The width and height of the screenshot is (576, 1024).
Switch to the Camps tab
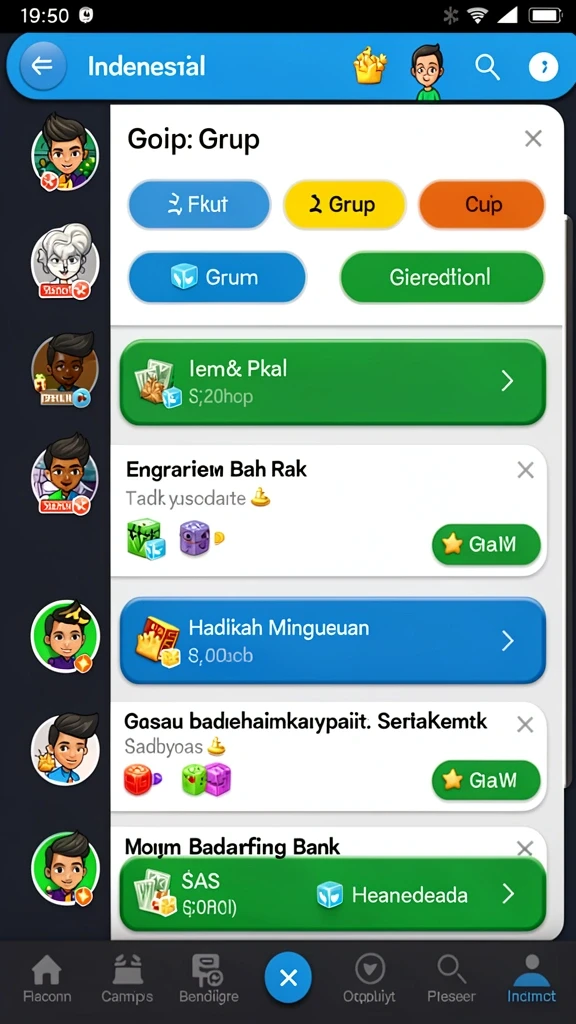[127, 979]
